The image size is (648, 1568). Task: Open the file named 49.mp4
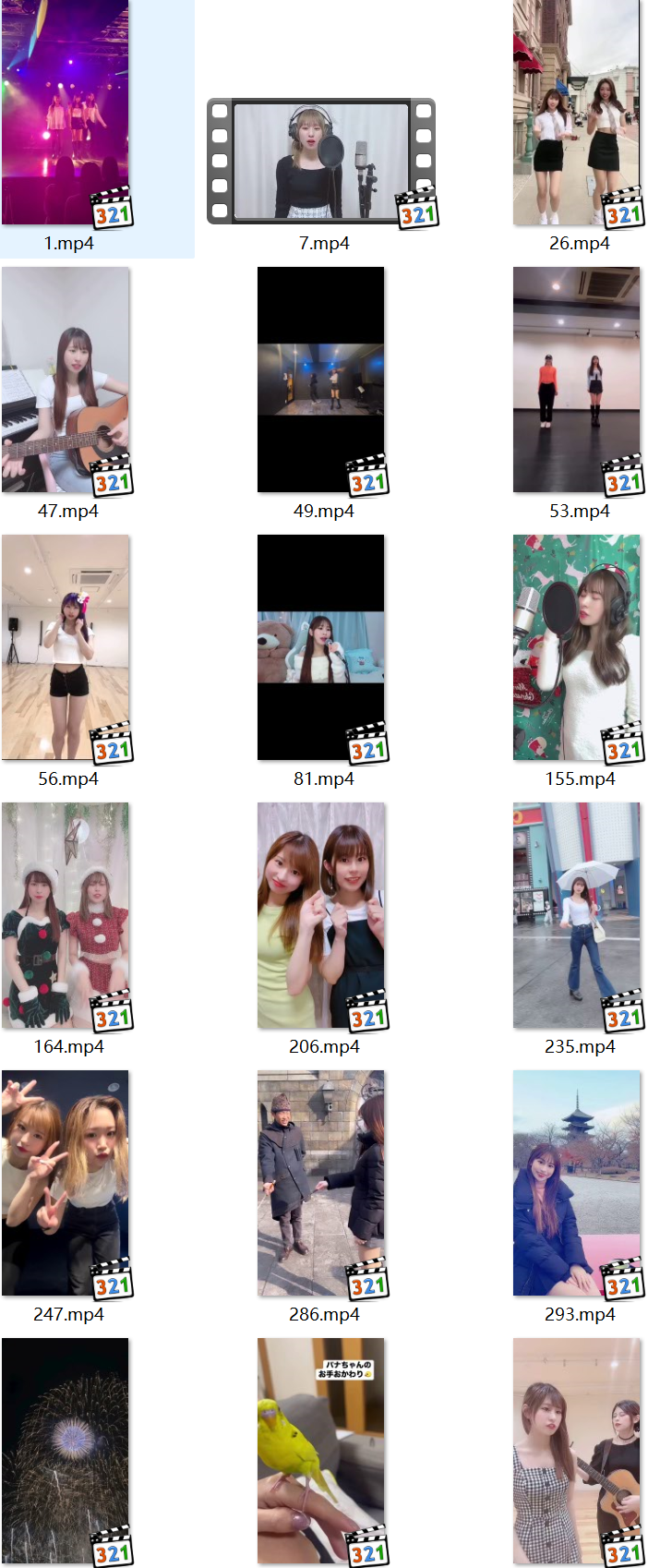321,380
